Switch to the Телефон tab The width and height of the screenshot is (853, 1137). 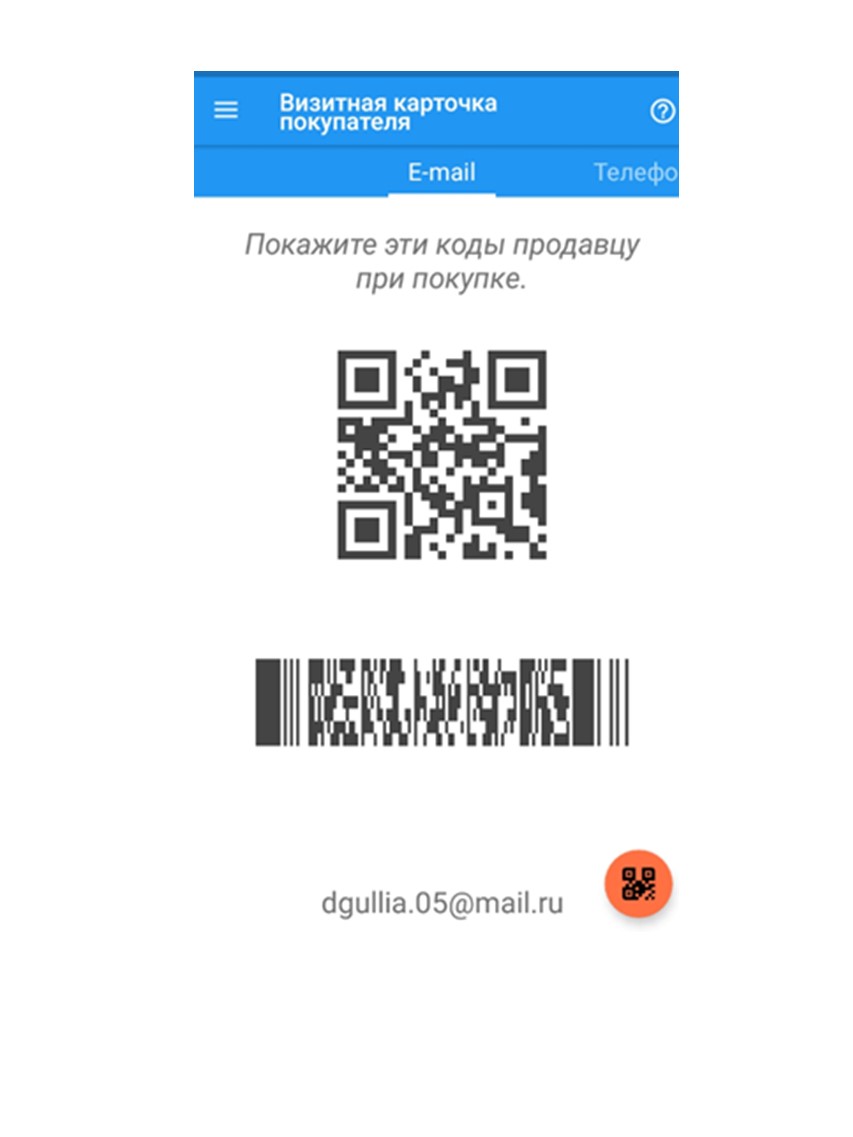click(635, 172)
